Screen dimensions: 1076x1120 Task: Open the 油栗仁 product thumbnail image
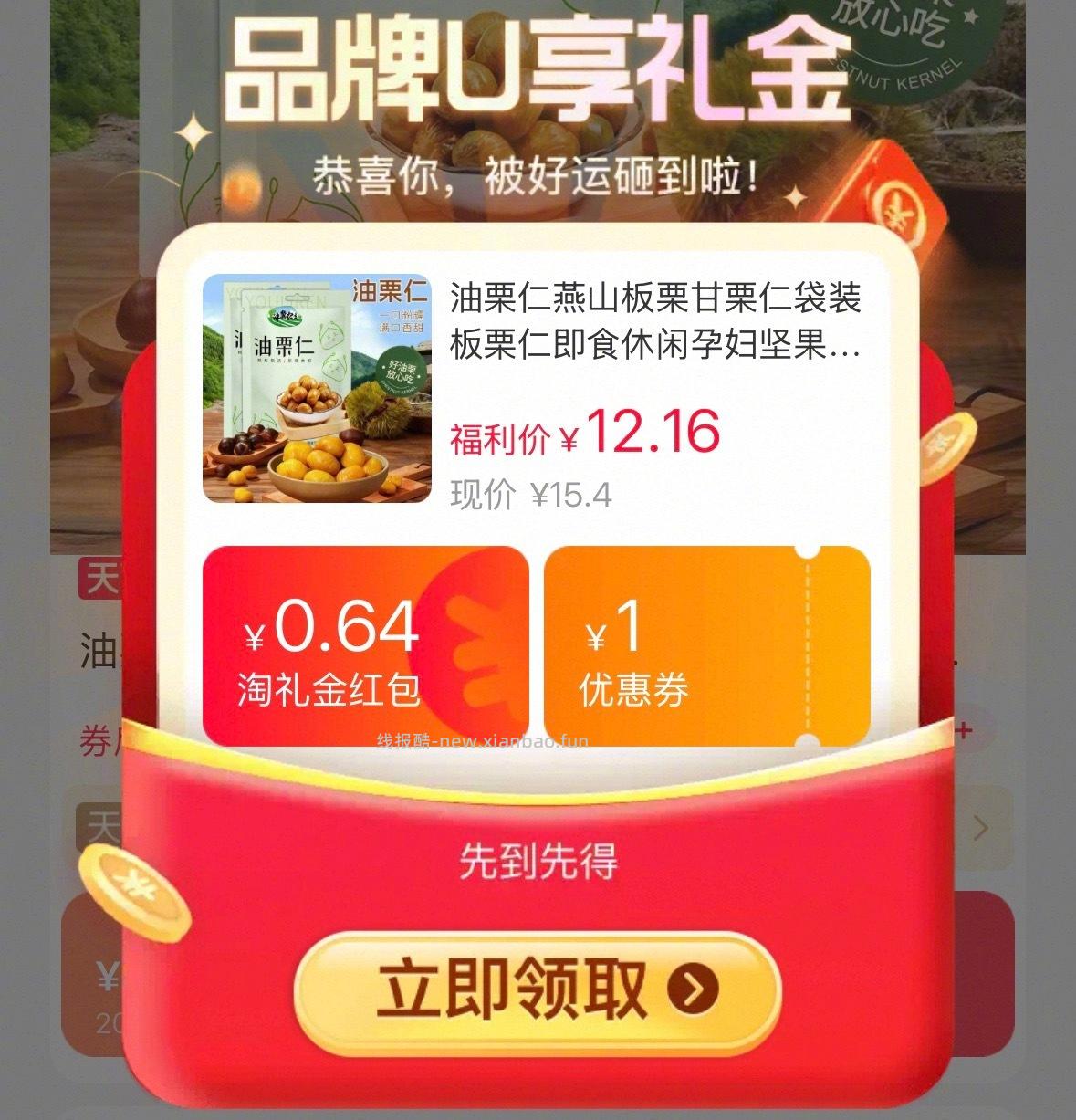pyautogui.click(x=318, y=383)
